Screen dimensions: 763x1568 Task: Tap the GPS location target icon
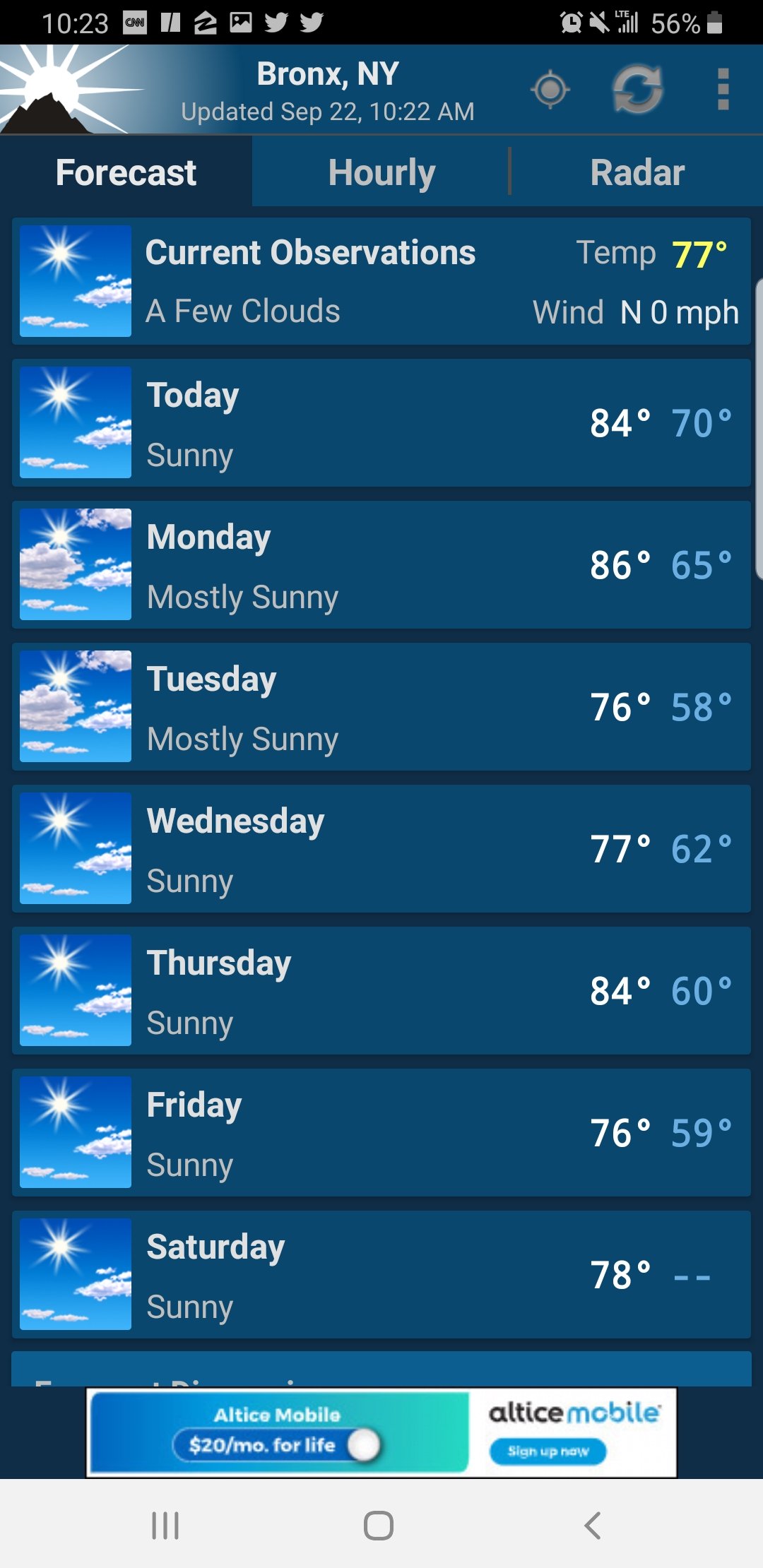coord(550,90)
